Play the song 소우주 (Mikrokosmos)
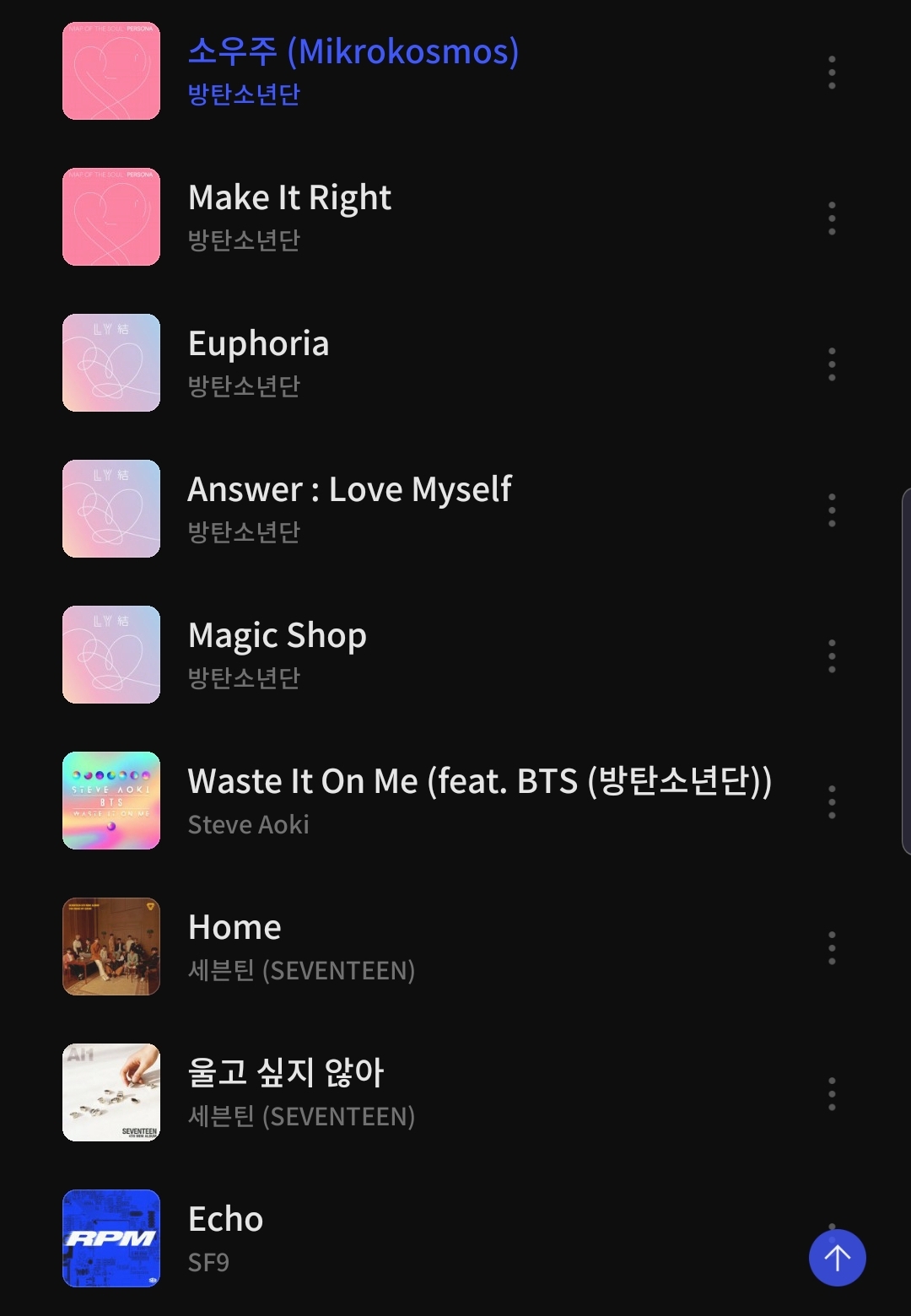Screen dimensions: 911x1316 [353, 52]
